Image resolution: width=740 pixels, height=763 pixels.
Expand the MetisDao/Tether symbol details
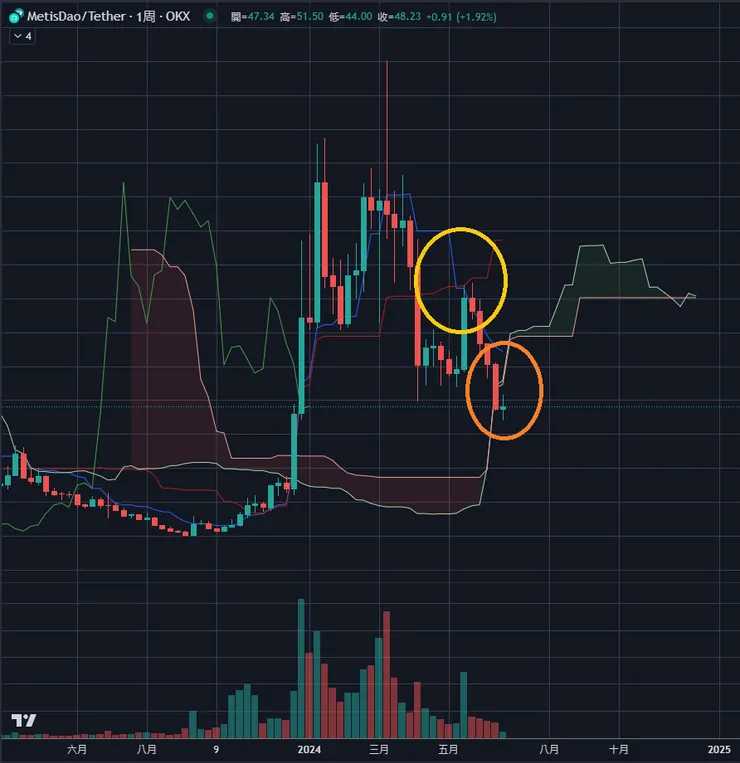point(75,17)
